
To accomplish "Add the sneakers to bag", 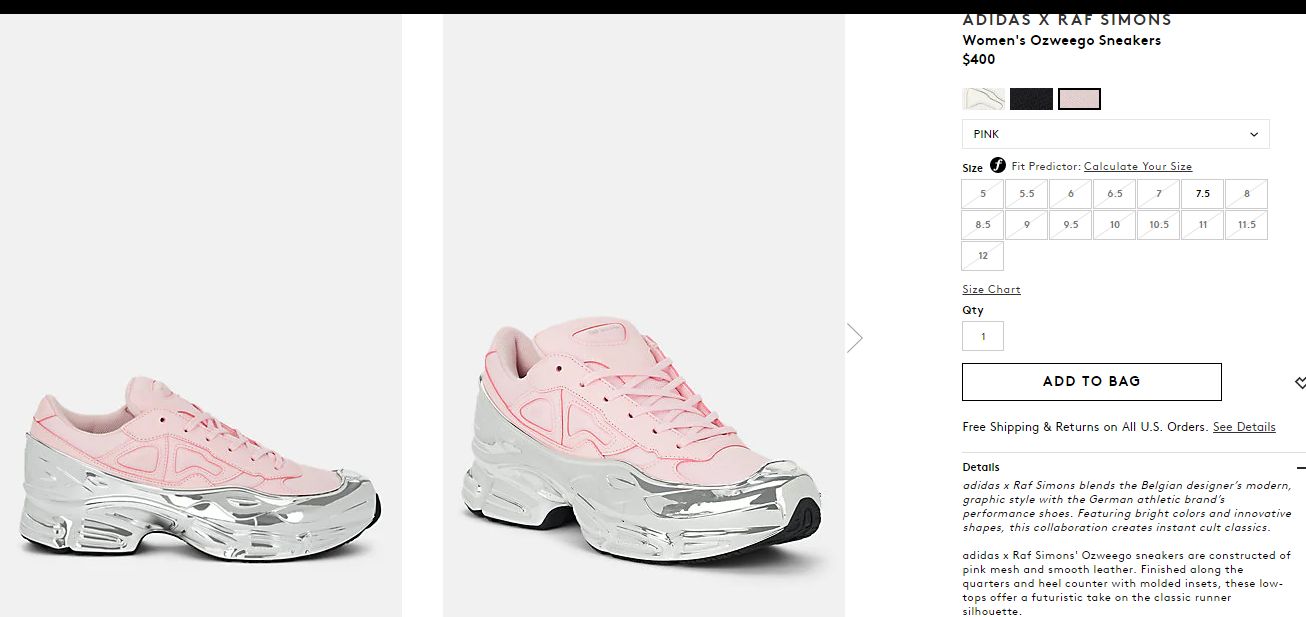I will 1091,382.
